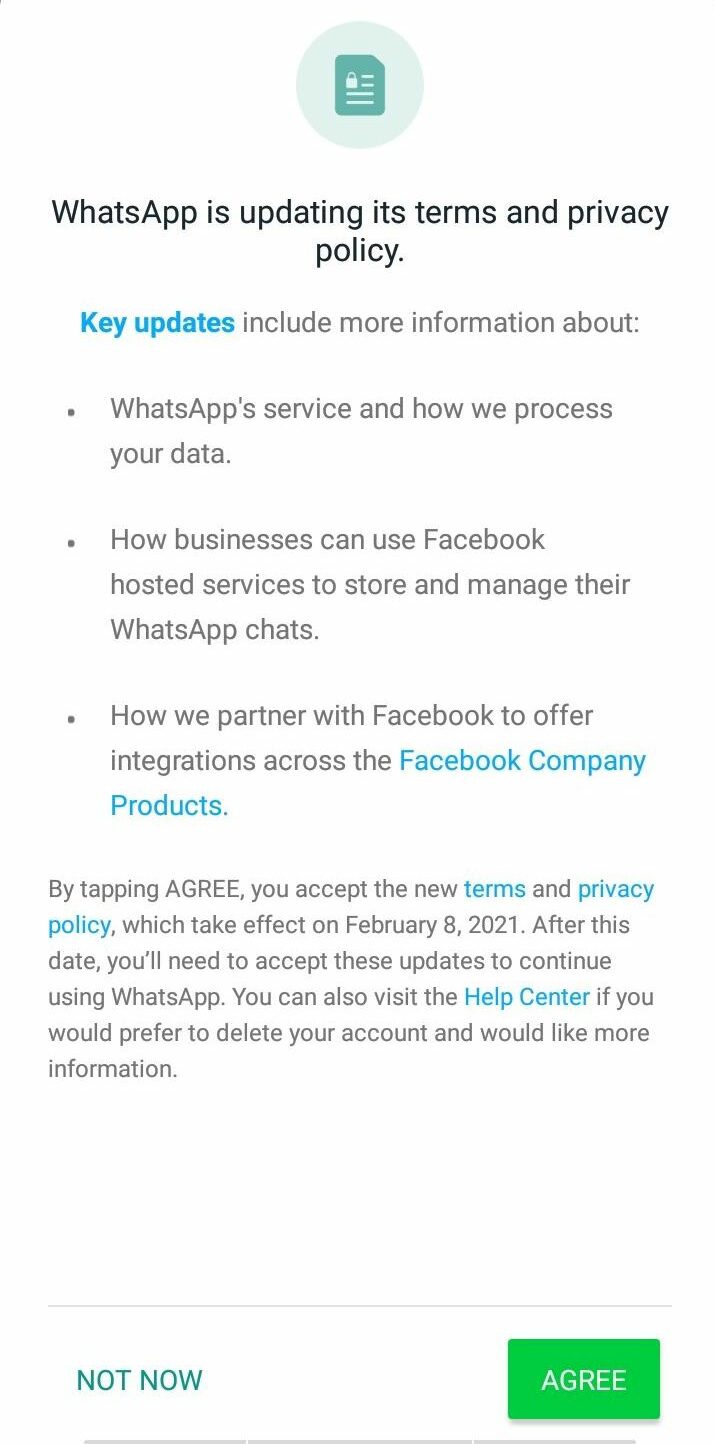This screenshot has width=715, height=1444.
Task: Tap AGREE to accept updated terms
Action: [x=583, y=1380]
